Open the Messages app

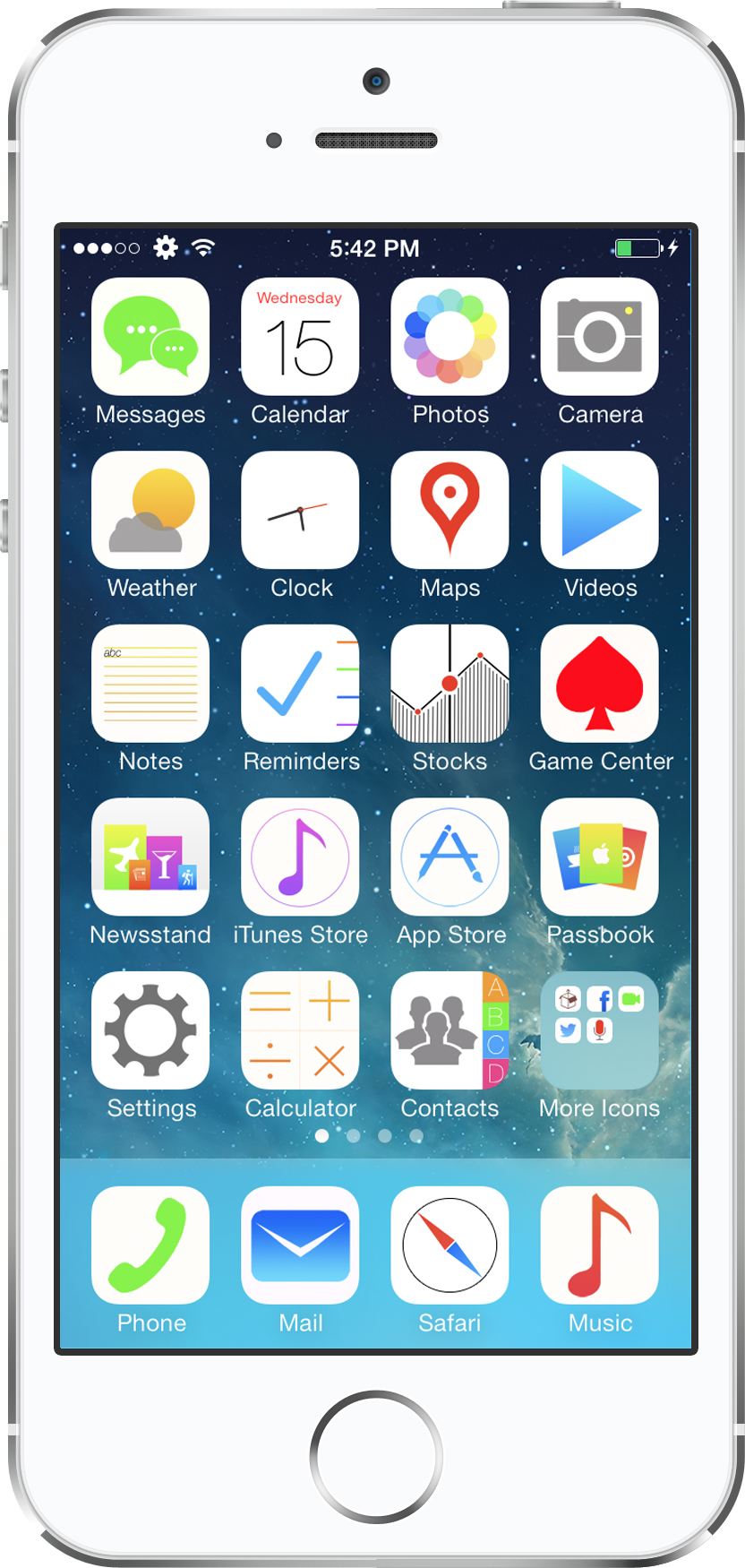[x=150, y=336]
